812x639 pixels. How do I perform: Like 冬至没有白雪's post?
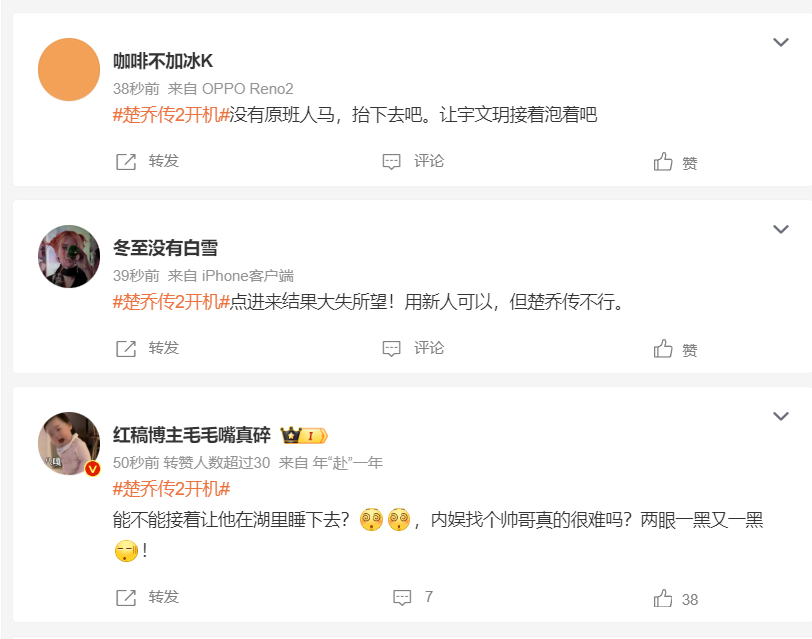[675, 349]
